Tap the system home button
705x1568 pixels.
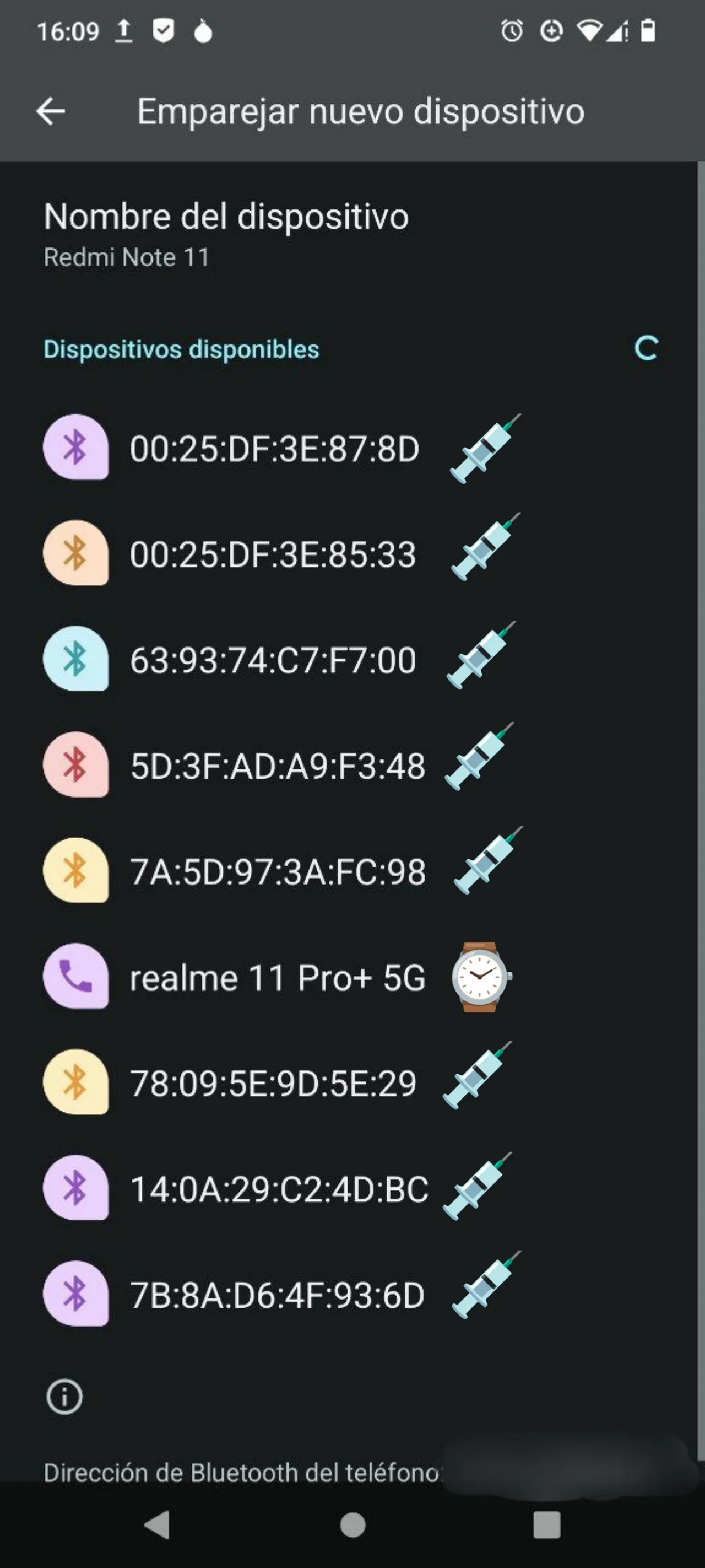tap(353, 1525)
